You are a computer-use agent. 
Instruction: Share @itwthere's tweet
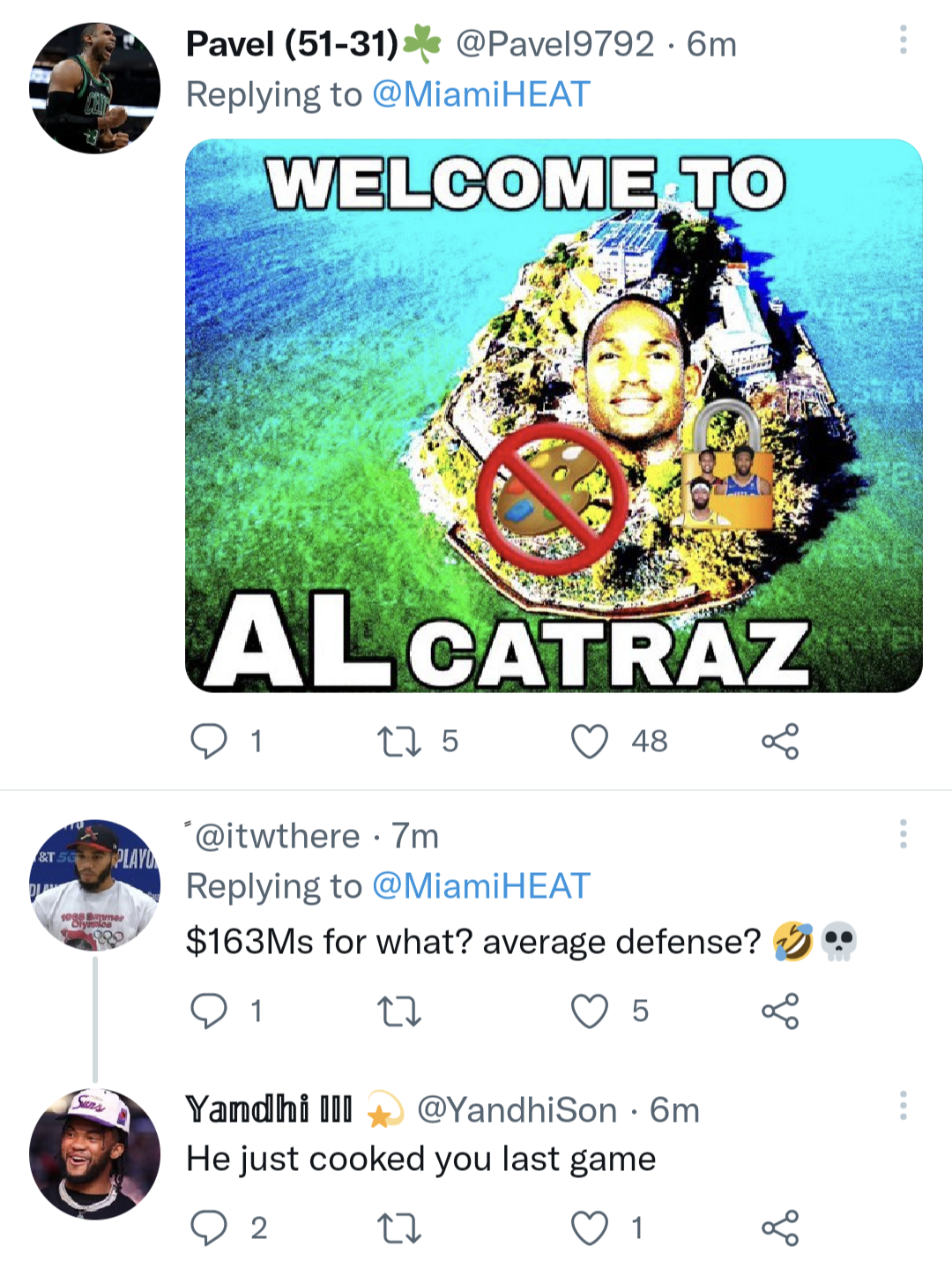coord(780,1011)
